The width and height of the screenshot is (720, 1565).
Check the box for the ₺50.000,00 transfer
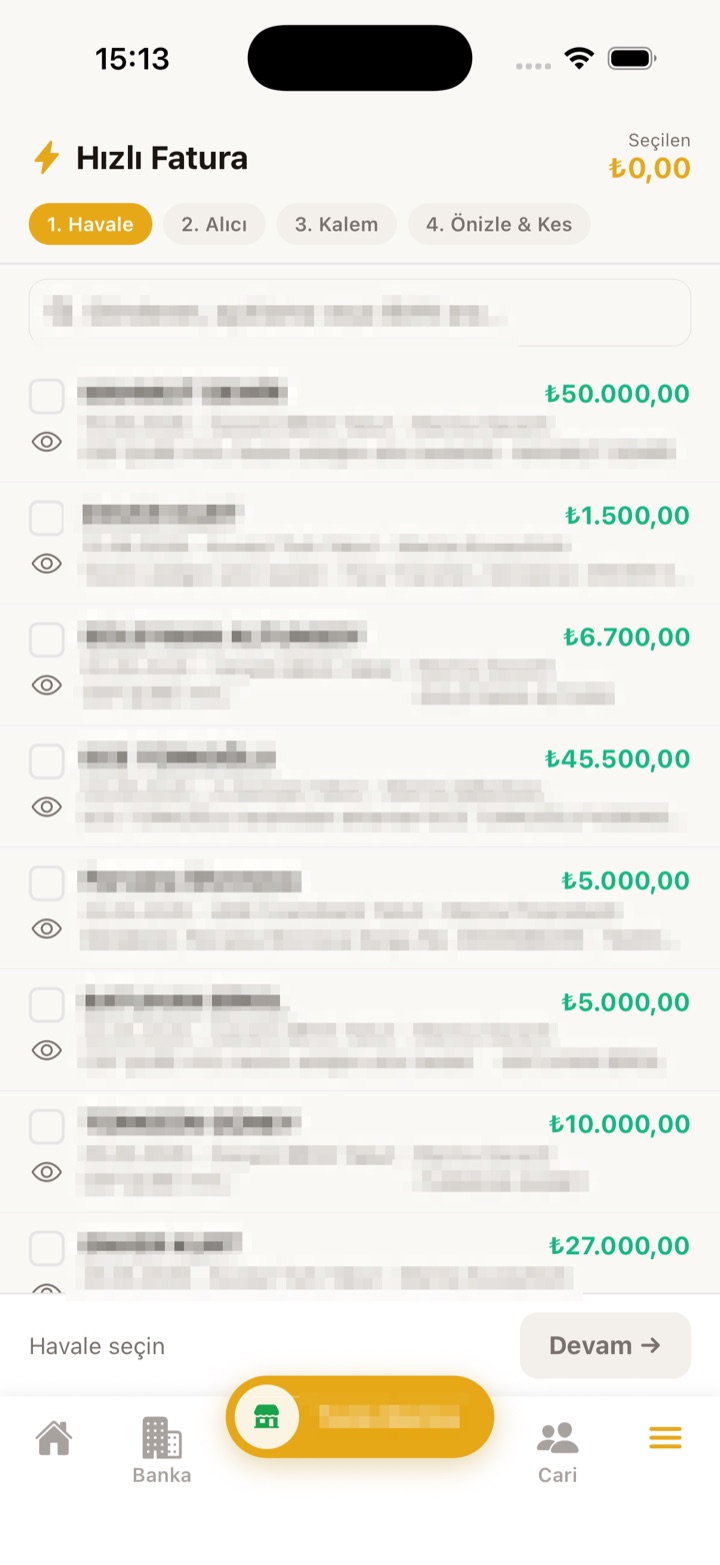coord(47,397)
